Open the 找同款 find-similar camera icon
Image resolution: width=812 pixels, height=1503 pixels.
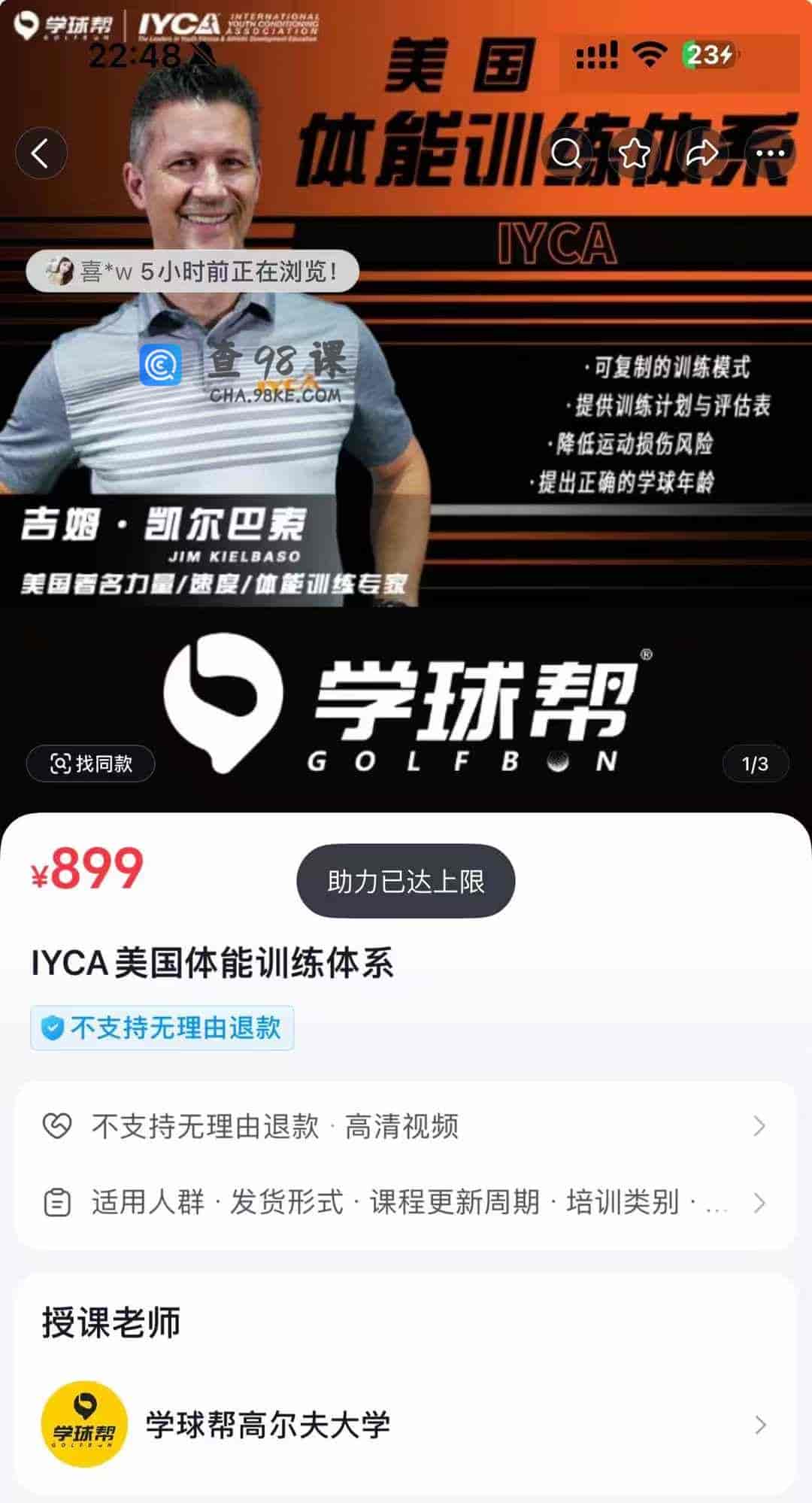(x=61, y=764)
